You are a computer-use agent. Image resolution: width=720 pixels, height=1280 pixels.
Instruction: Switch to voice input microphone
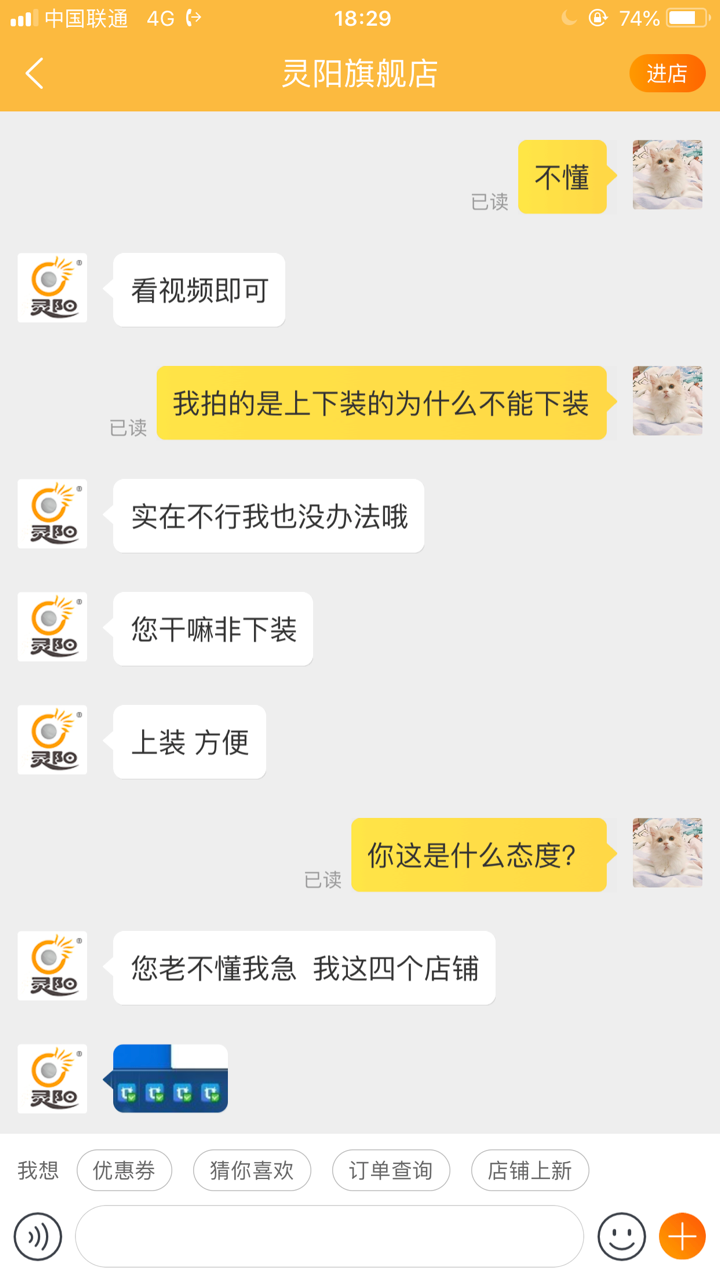point(38,1237)
